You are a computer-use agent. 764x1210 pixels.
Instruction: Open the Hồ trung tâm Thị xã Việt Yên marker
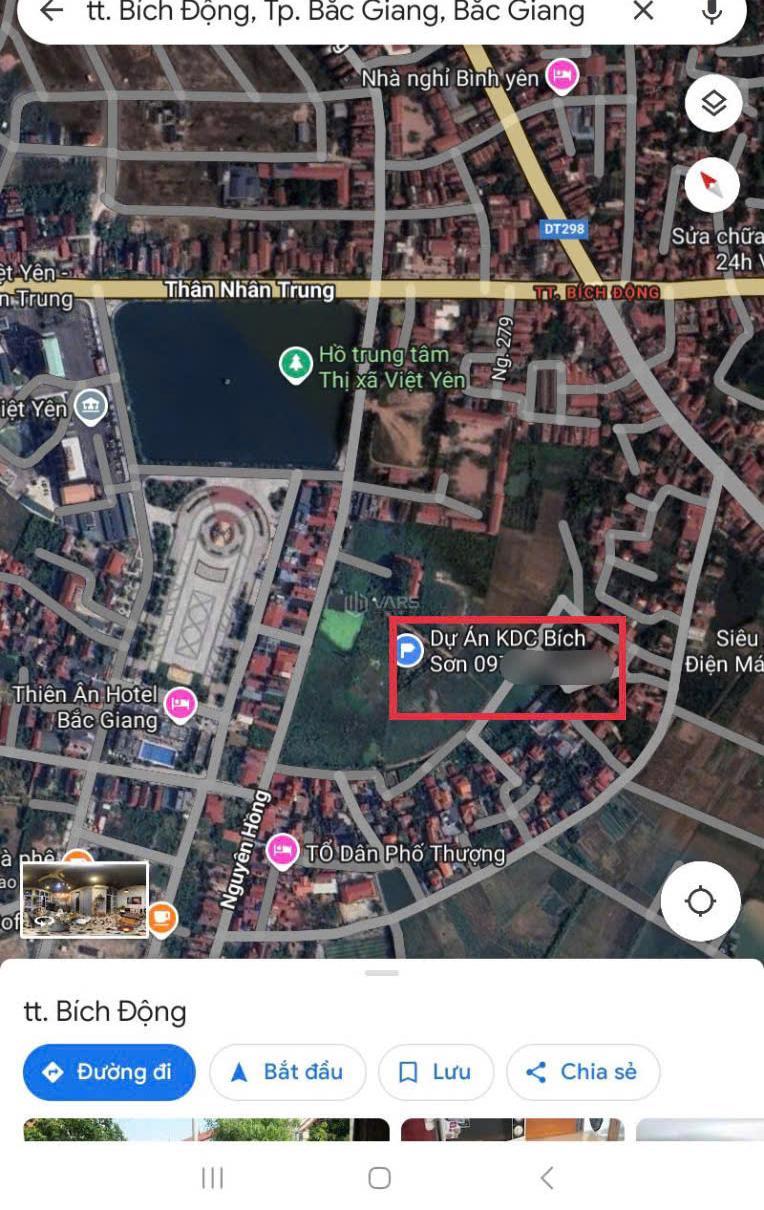pos(295,364)
